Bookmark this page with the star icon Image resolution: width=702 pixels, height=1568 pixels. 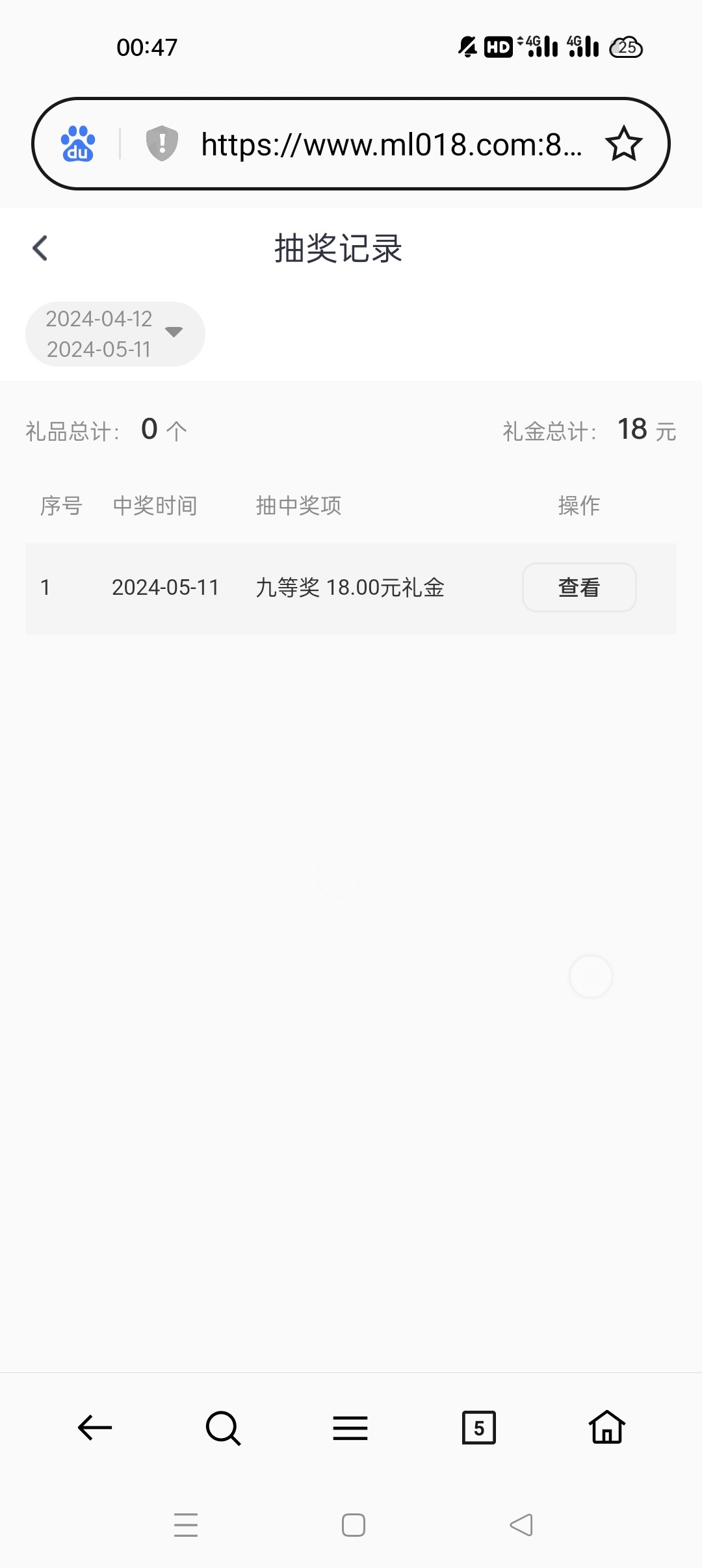[624, 144]
